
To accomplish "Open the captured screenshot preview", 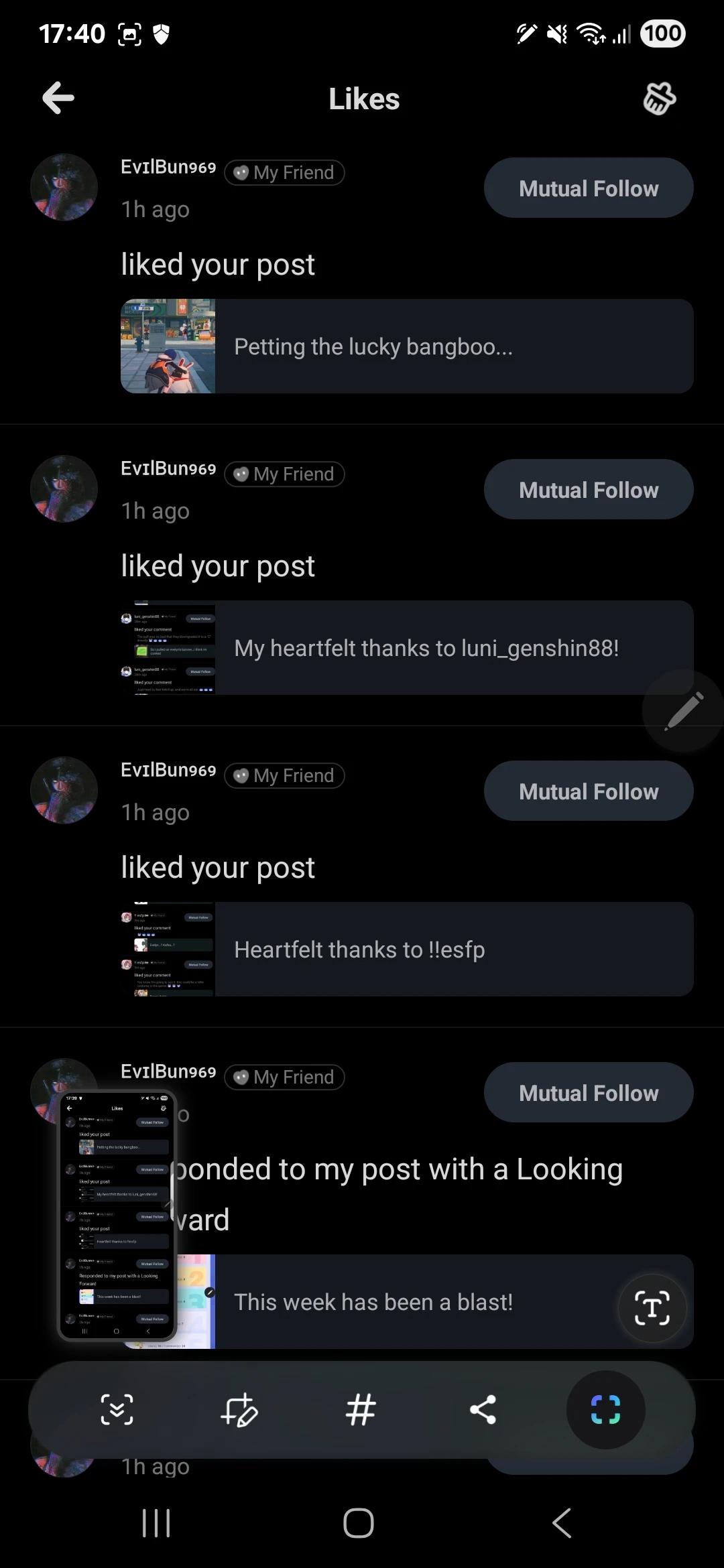I will pos(117,1215).
